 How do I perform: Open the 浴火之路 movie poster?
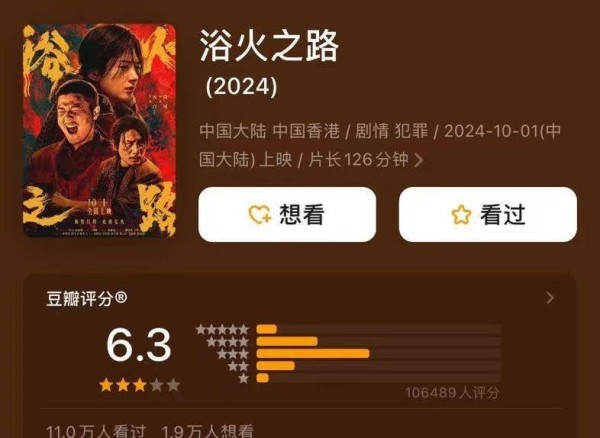click(x=100, y=130)
